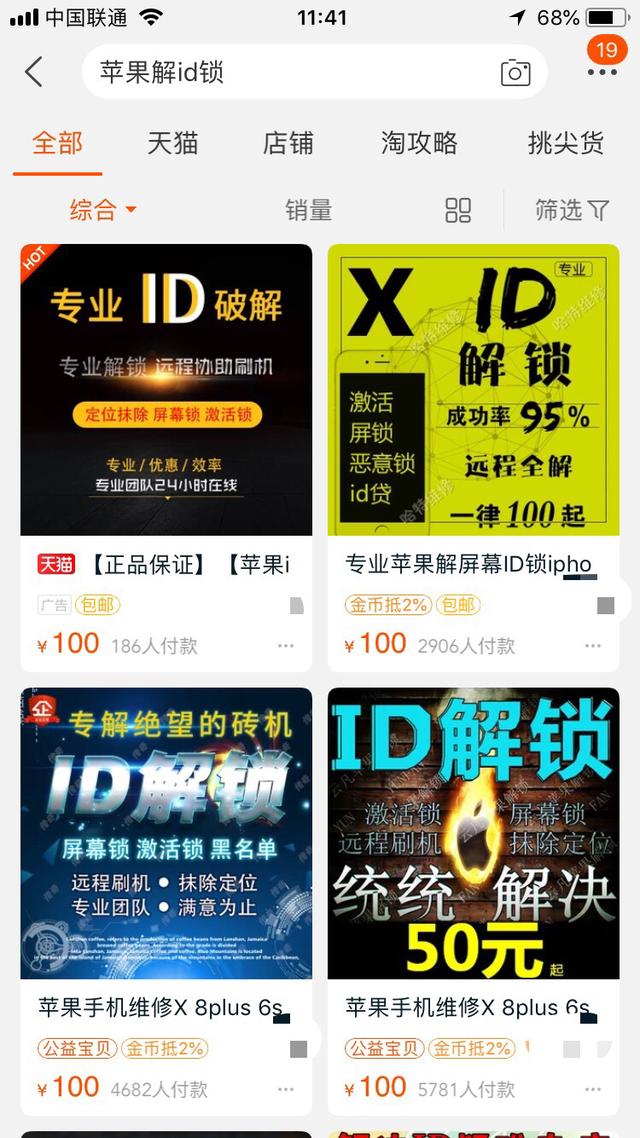Open the ID解锁 50元 product card
The image size is (640, 1138).
click(x=473, y=833)
